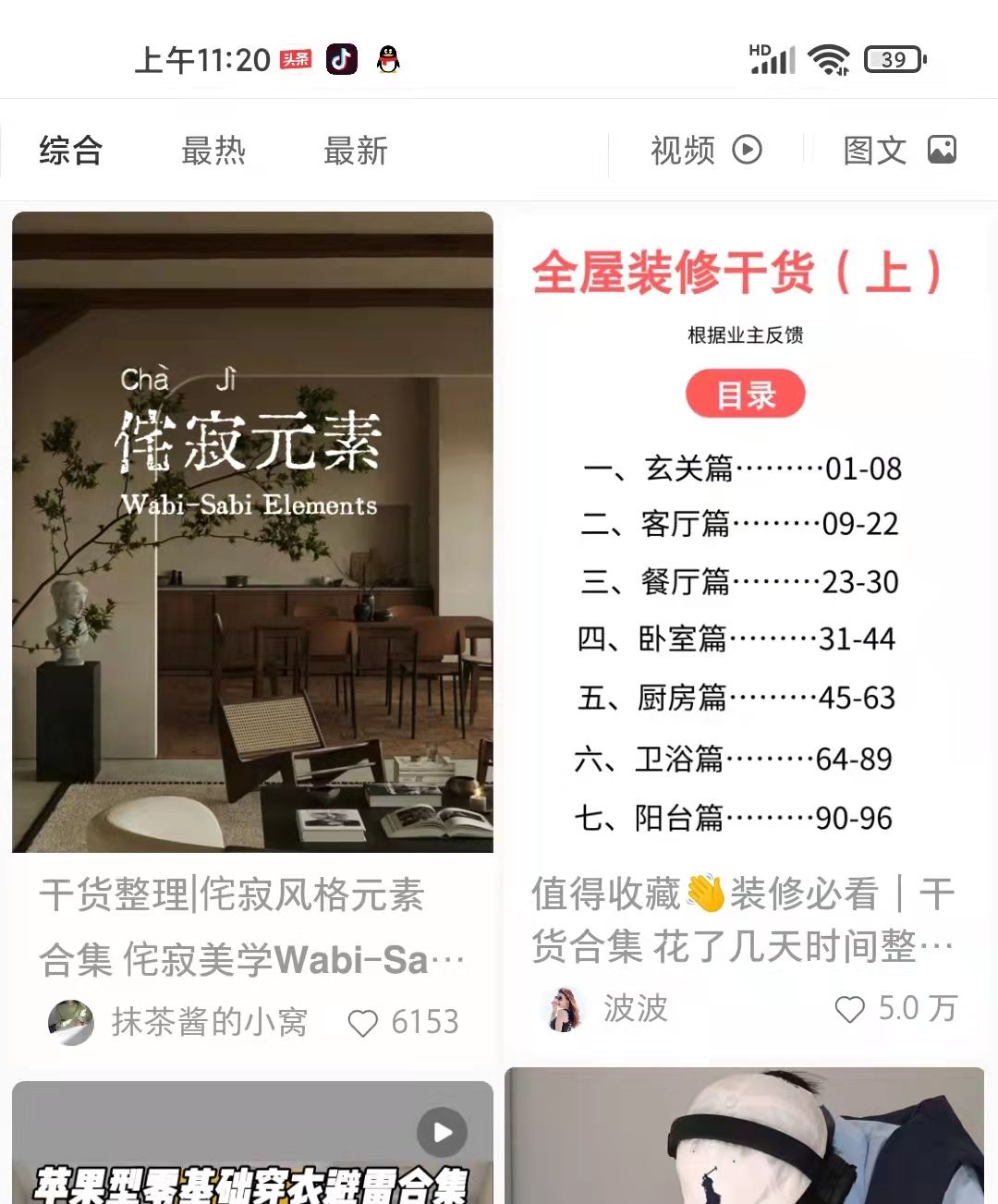Screen dimensions: 998x1204
Task: Tap the play circle icon beside 视频
Action: click(749, 150)
